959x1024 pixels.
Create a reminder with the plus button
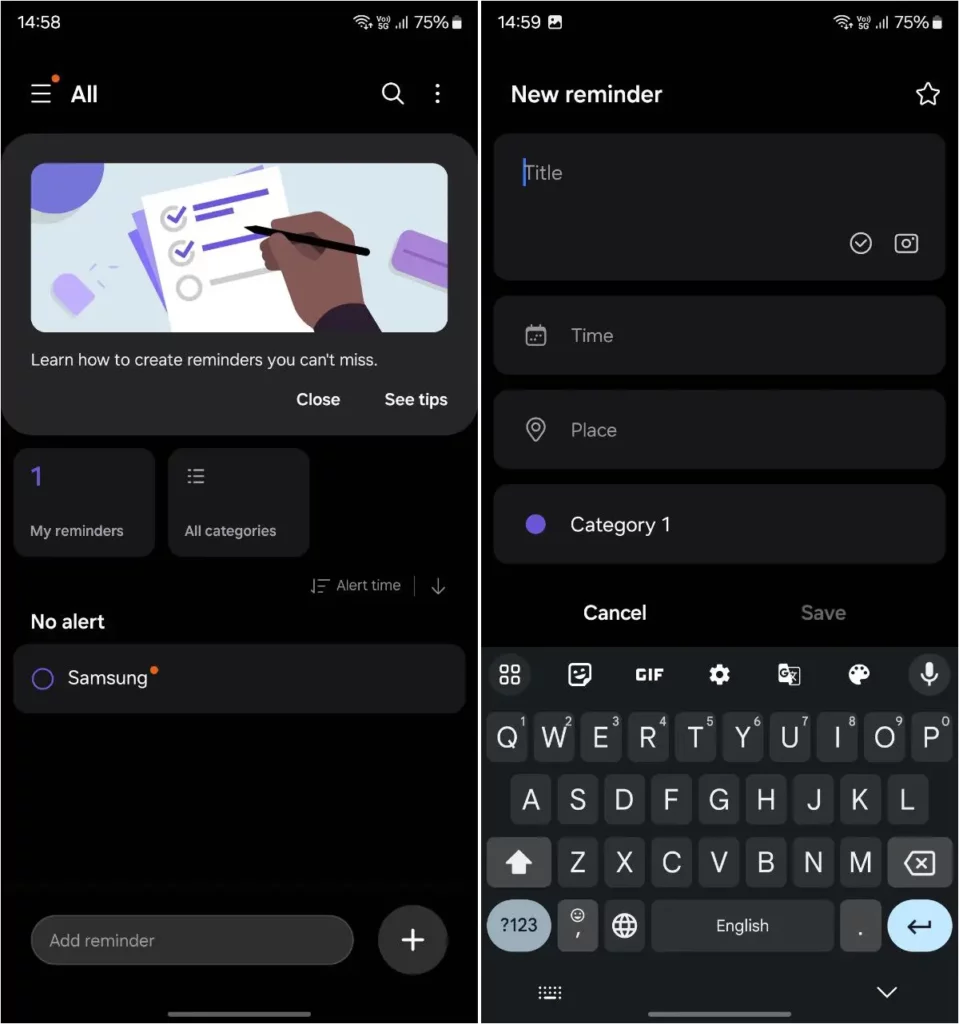coord(412,940)
